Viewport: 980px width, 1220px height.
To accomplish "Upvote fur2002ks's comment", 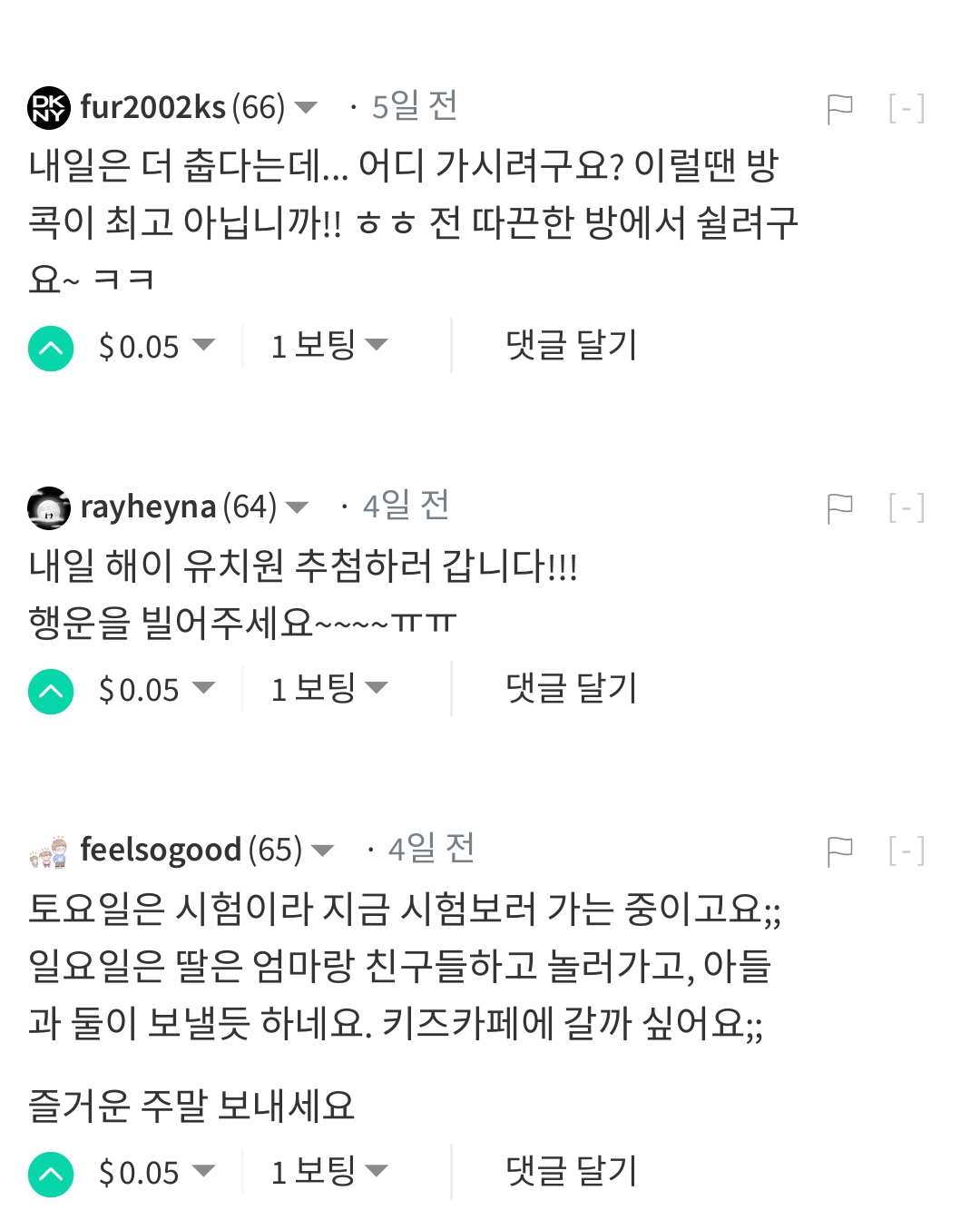I will click(x=51, y=348).
